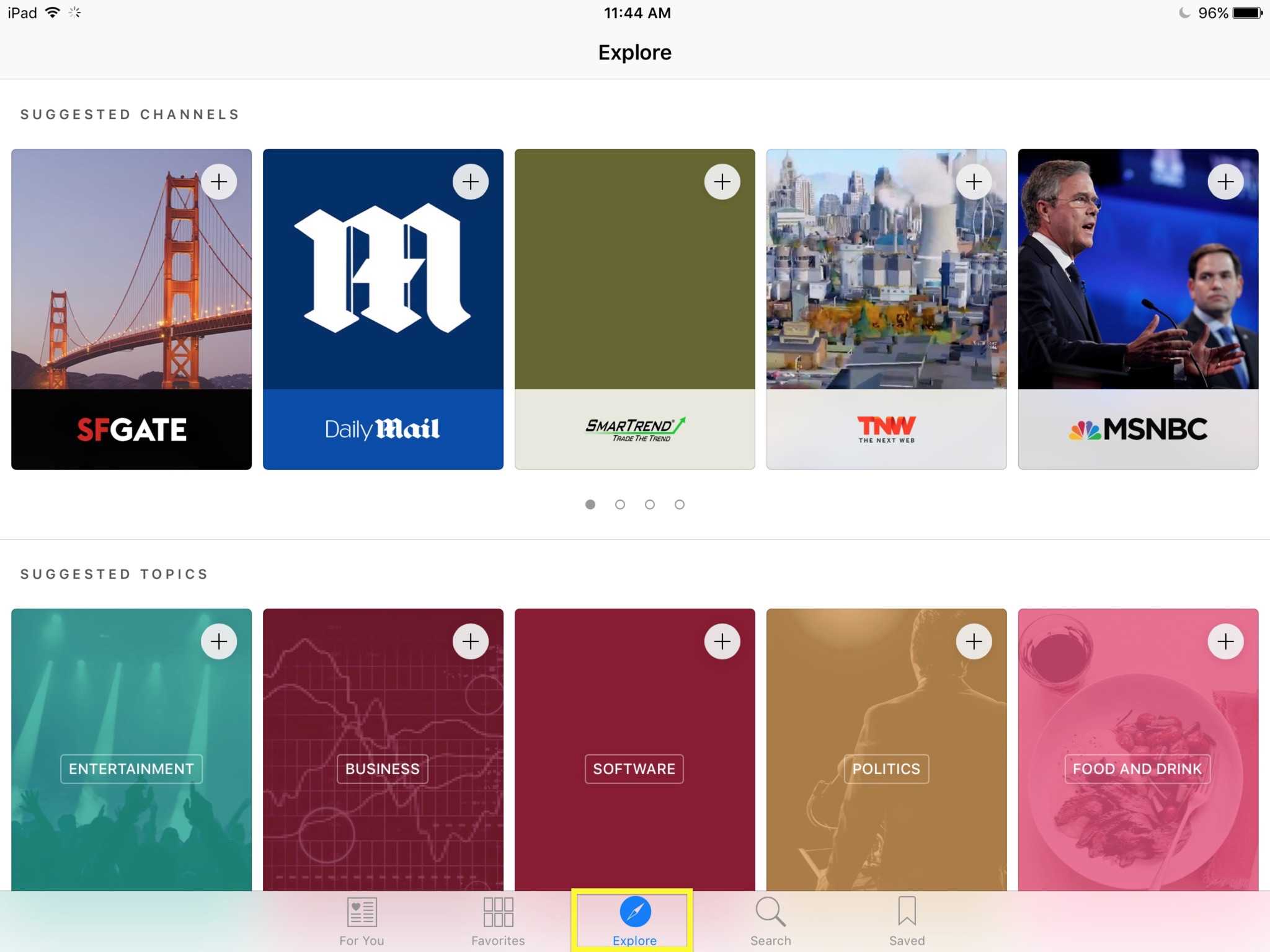Add the Business topic
This screenshot has height=952, width=1270.
coord(471,641)
